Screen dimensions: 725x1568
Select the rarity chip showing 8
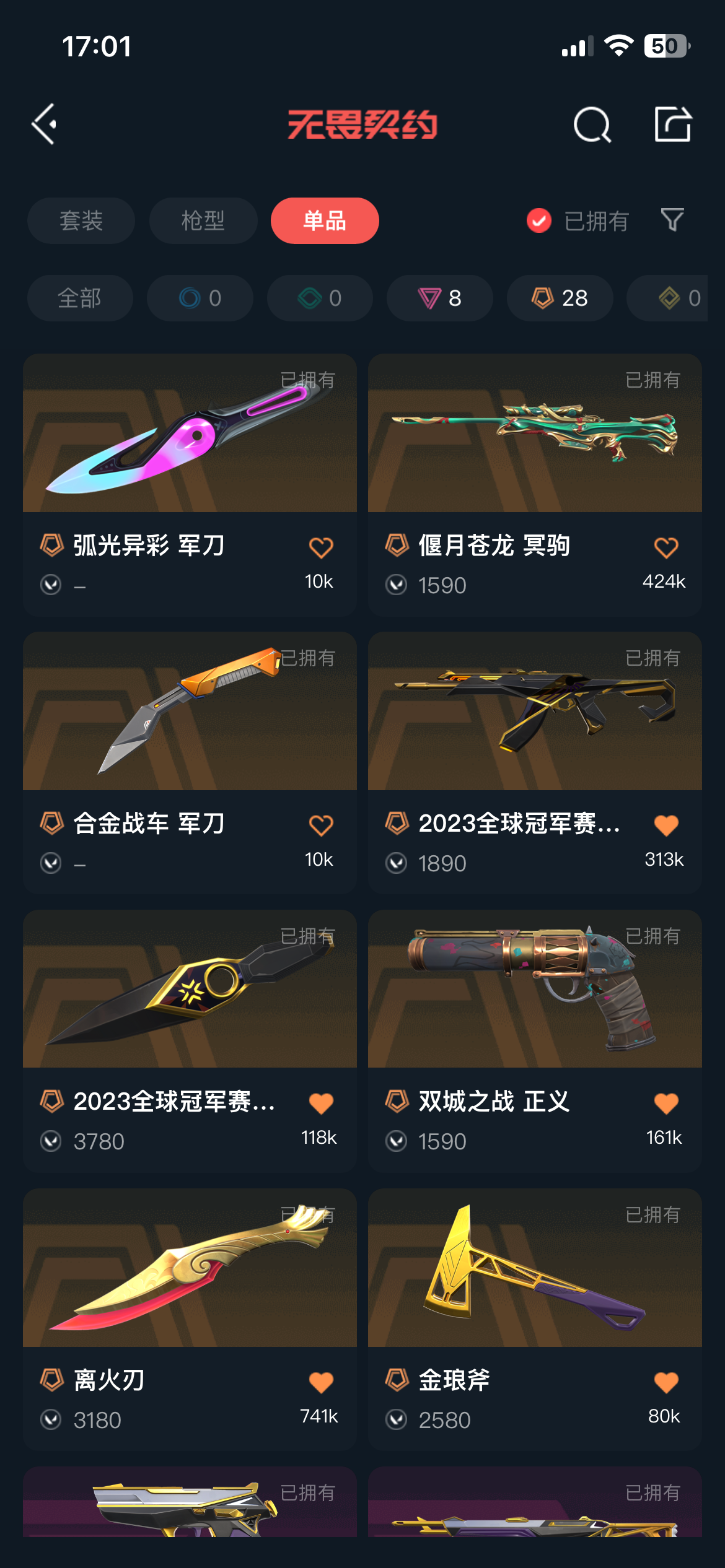click(x=440, y=298)
